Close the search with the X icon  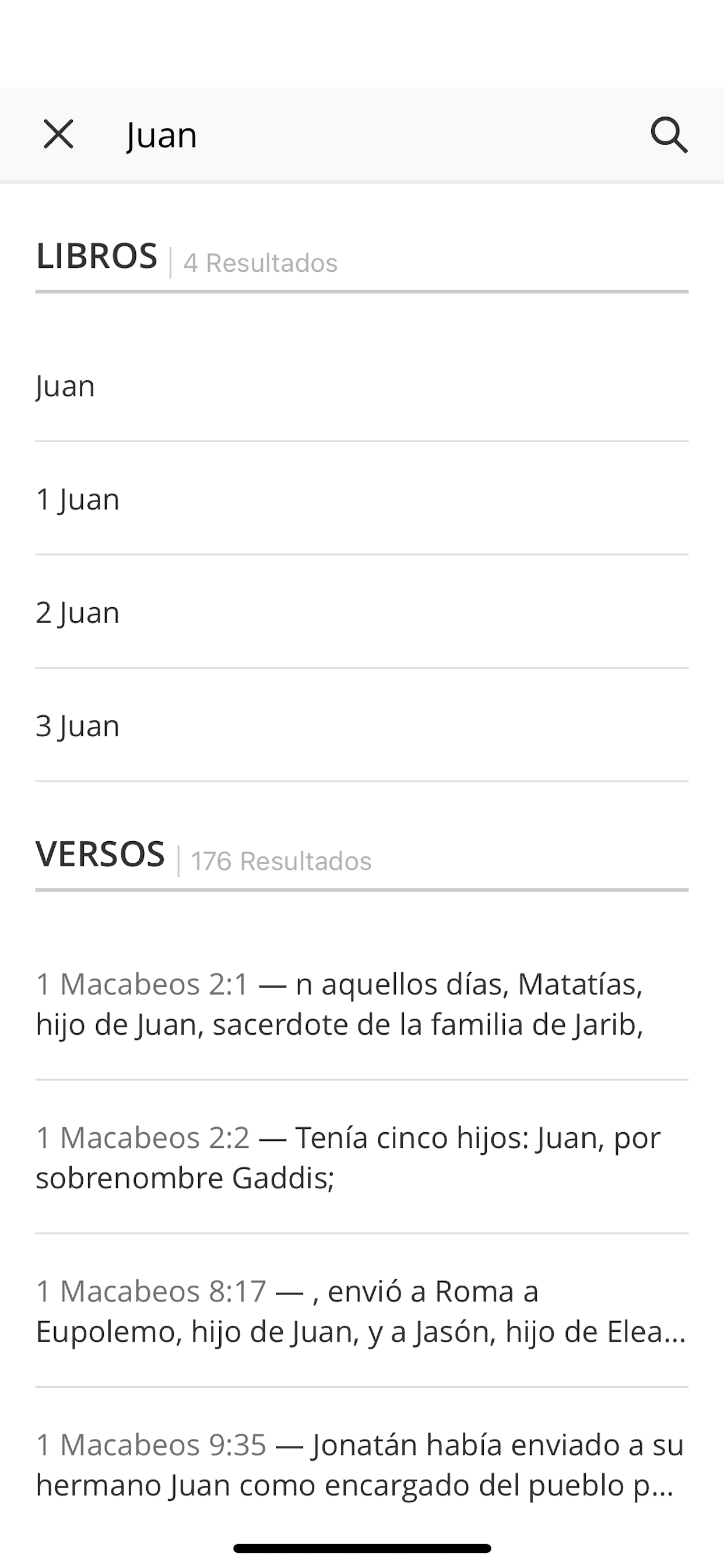58,134
